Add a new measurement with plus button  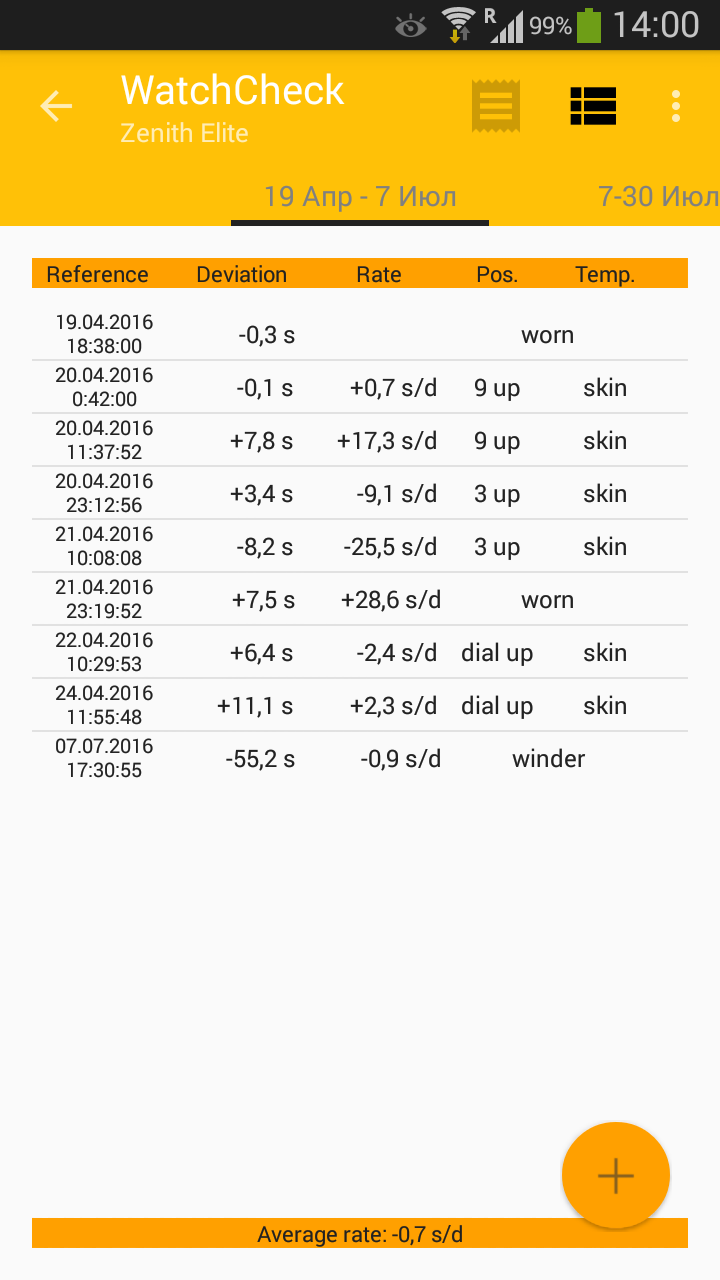click(615, 1175)
